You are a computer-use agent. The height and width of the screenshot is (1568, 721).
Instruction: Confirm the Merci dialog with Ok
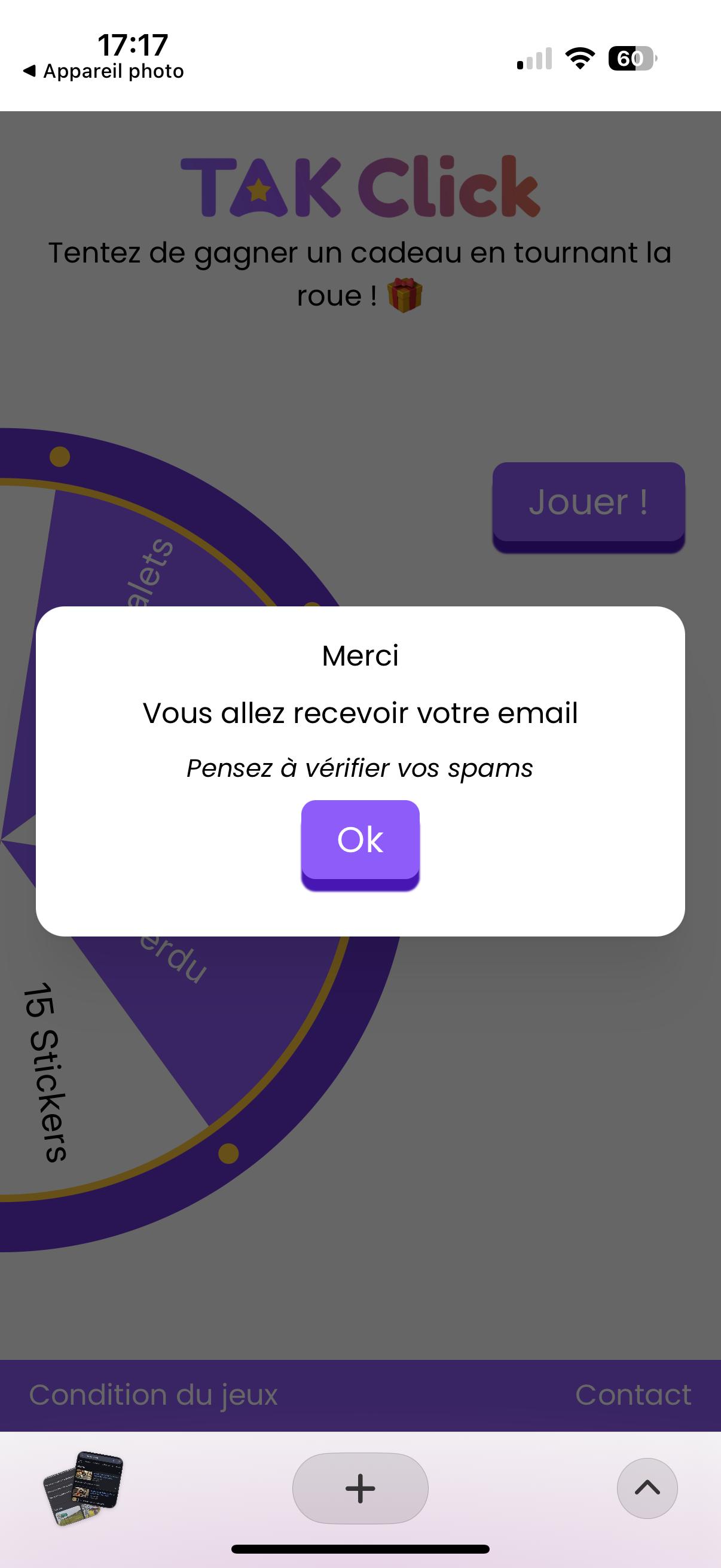click(360, 845)
